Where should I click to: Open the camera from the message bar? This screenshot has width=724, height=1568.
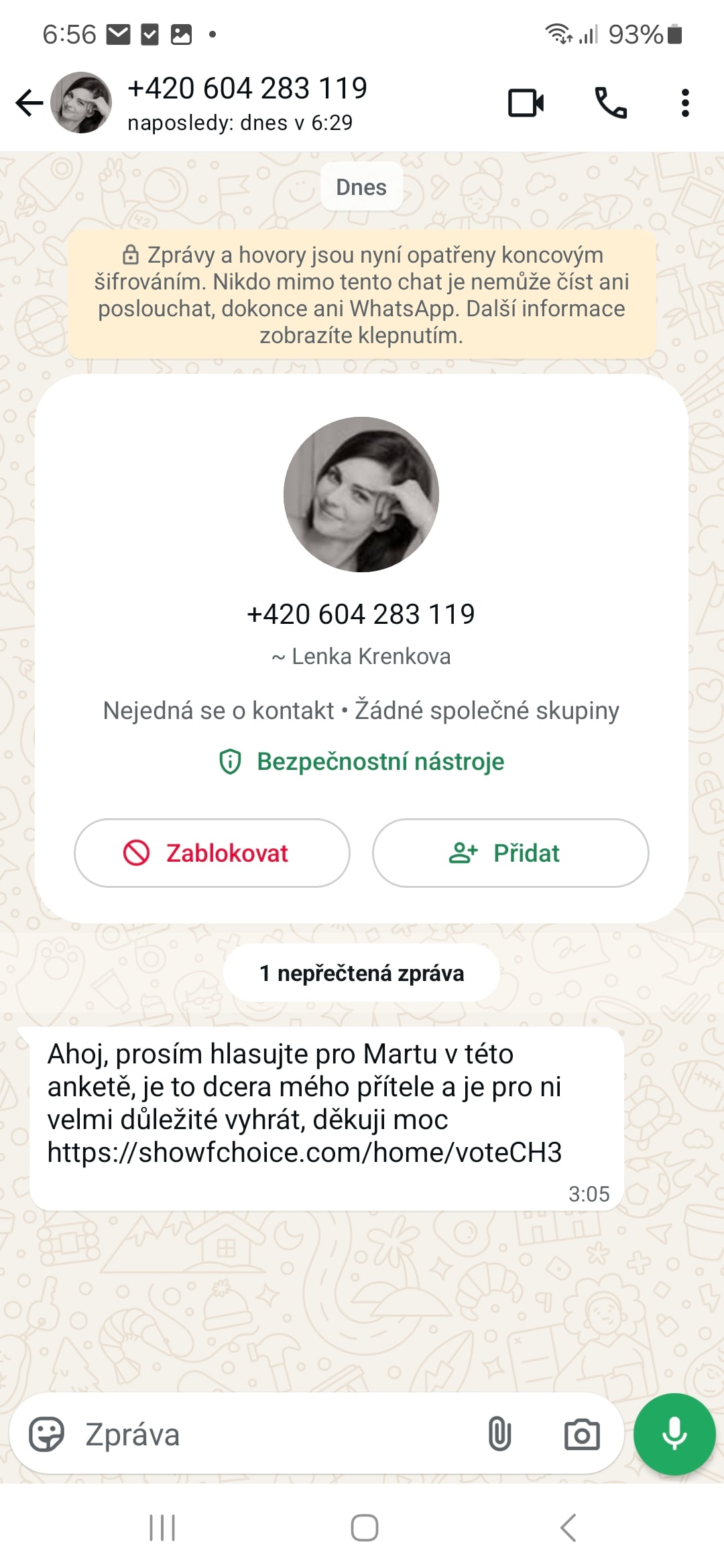(x=581, y=1435)
